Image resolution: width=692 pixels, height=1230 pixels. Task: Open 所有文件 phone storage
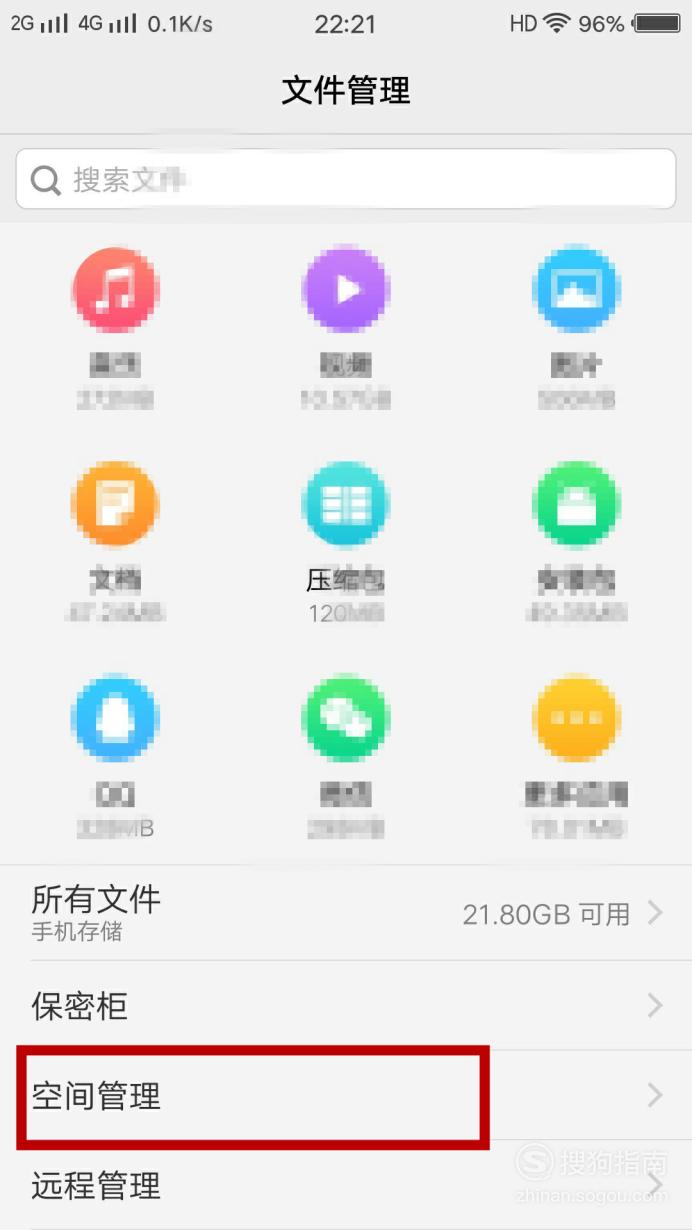tap(346, 913)
